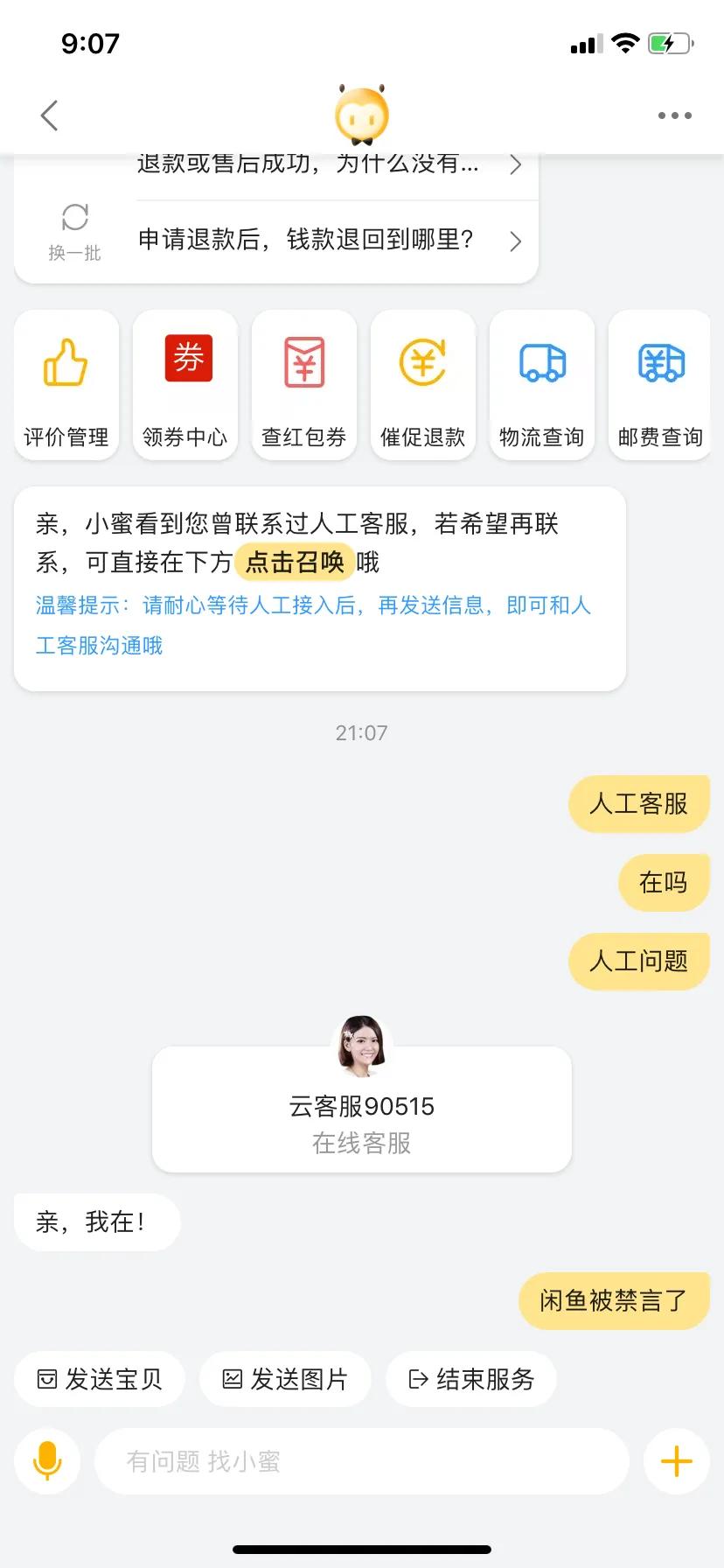Open 领券中心 coupon center
The width and height of the screenshot is (724, 1568).
184,385
